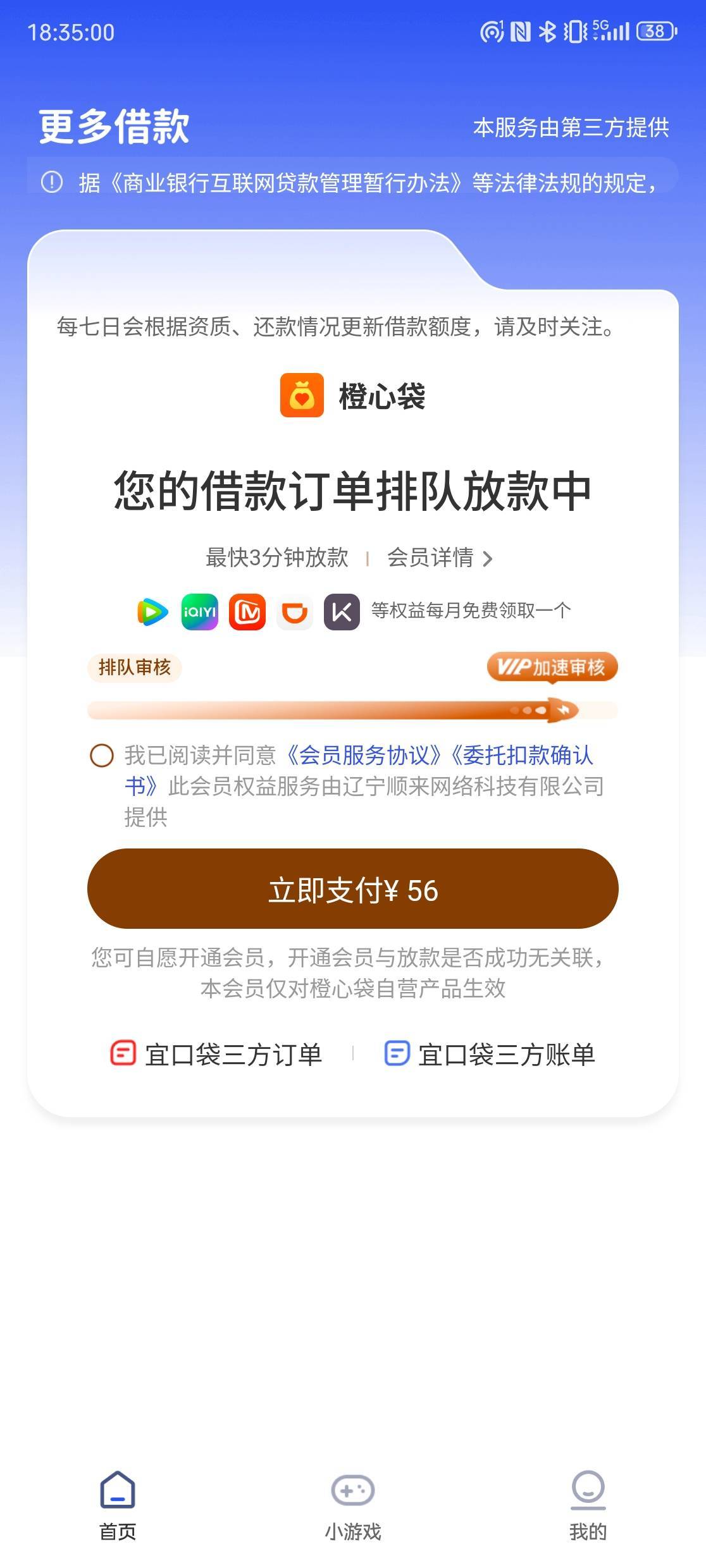This screenshot has height=1568, width=706.
Task: Open the regulation notice banner at top
Action: [353, 183]
